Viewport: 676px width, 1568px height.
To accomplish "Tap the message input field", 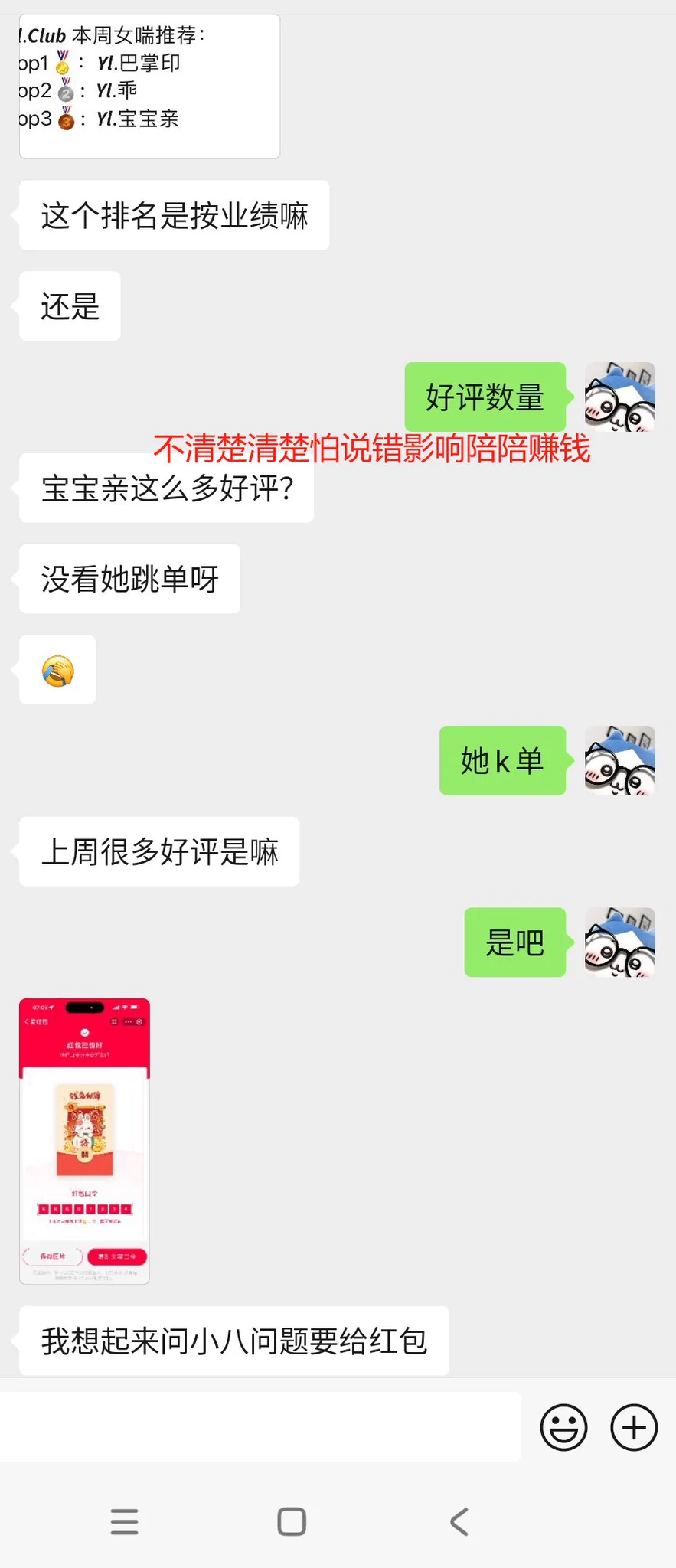I will tap(260, 1428).
